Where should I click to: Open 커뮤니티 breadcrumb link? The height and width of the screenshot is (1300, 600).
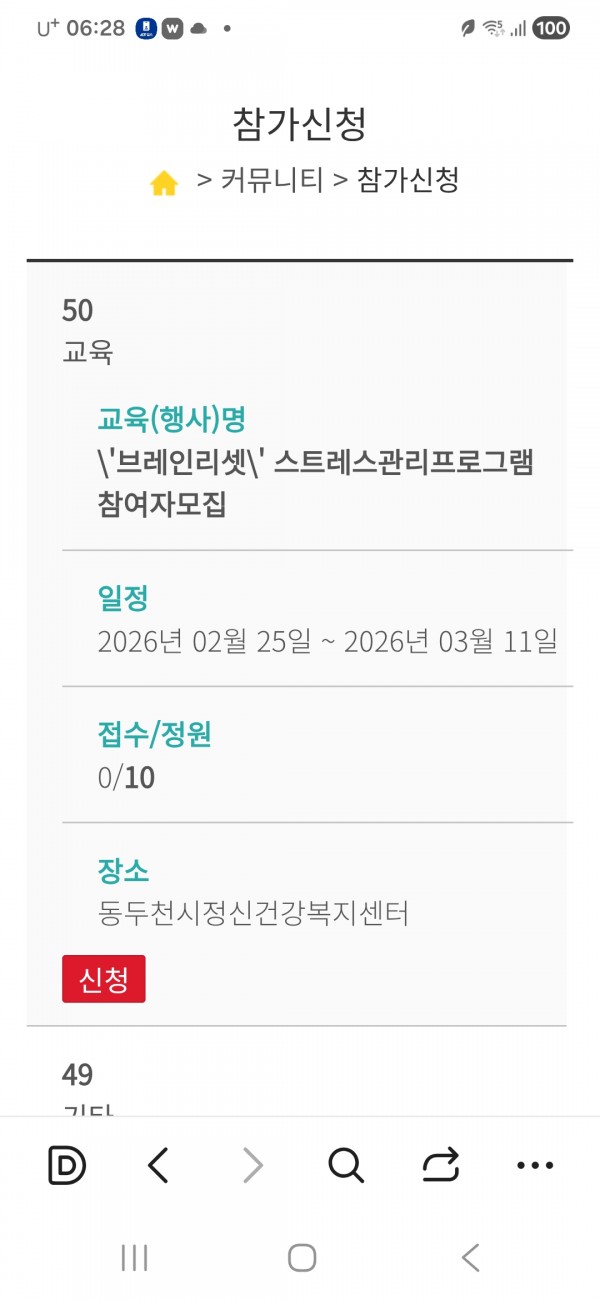pyautogui.click(x=272, y=181)
